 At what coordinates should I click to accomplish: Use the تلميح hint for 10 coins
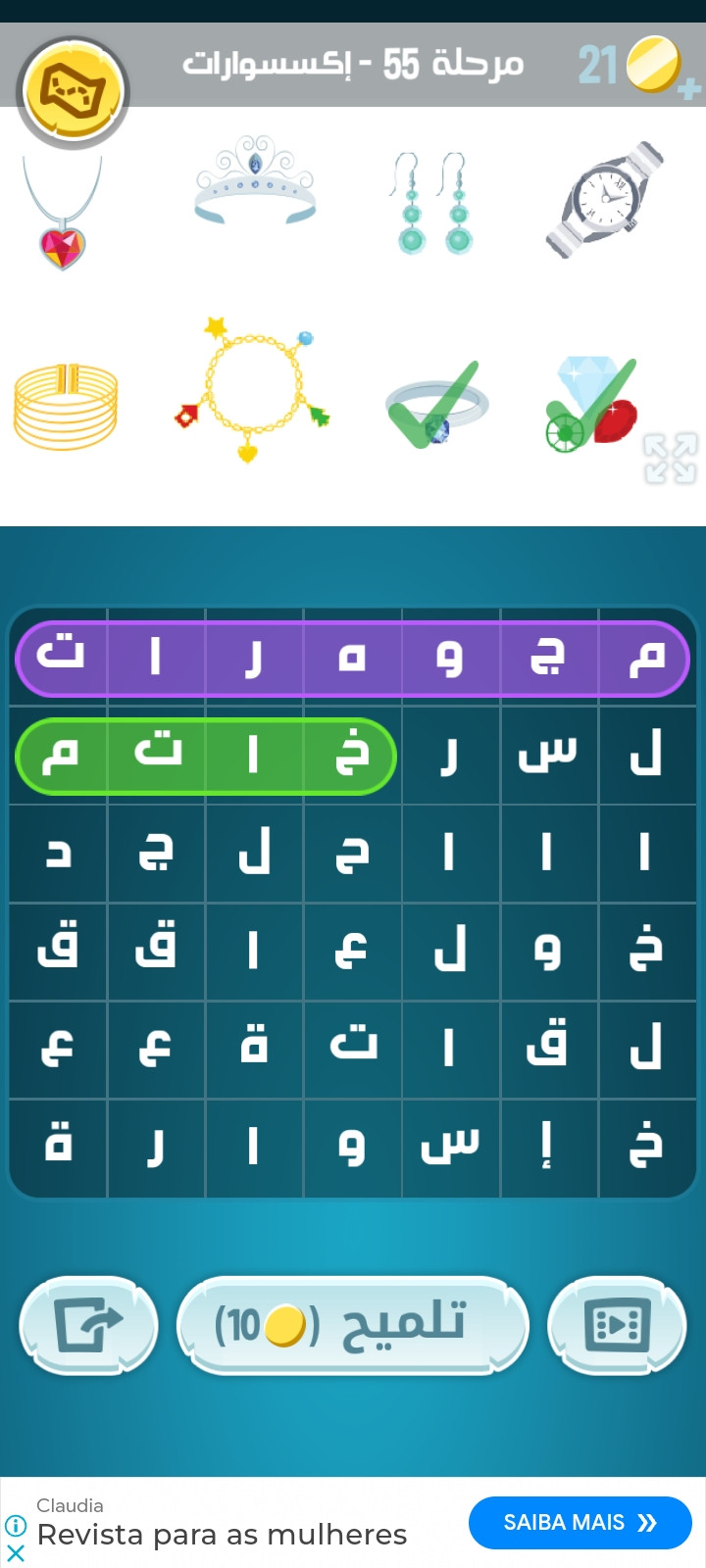(x=352, y=1326)
